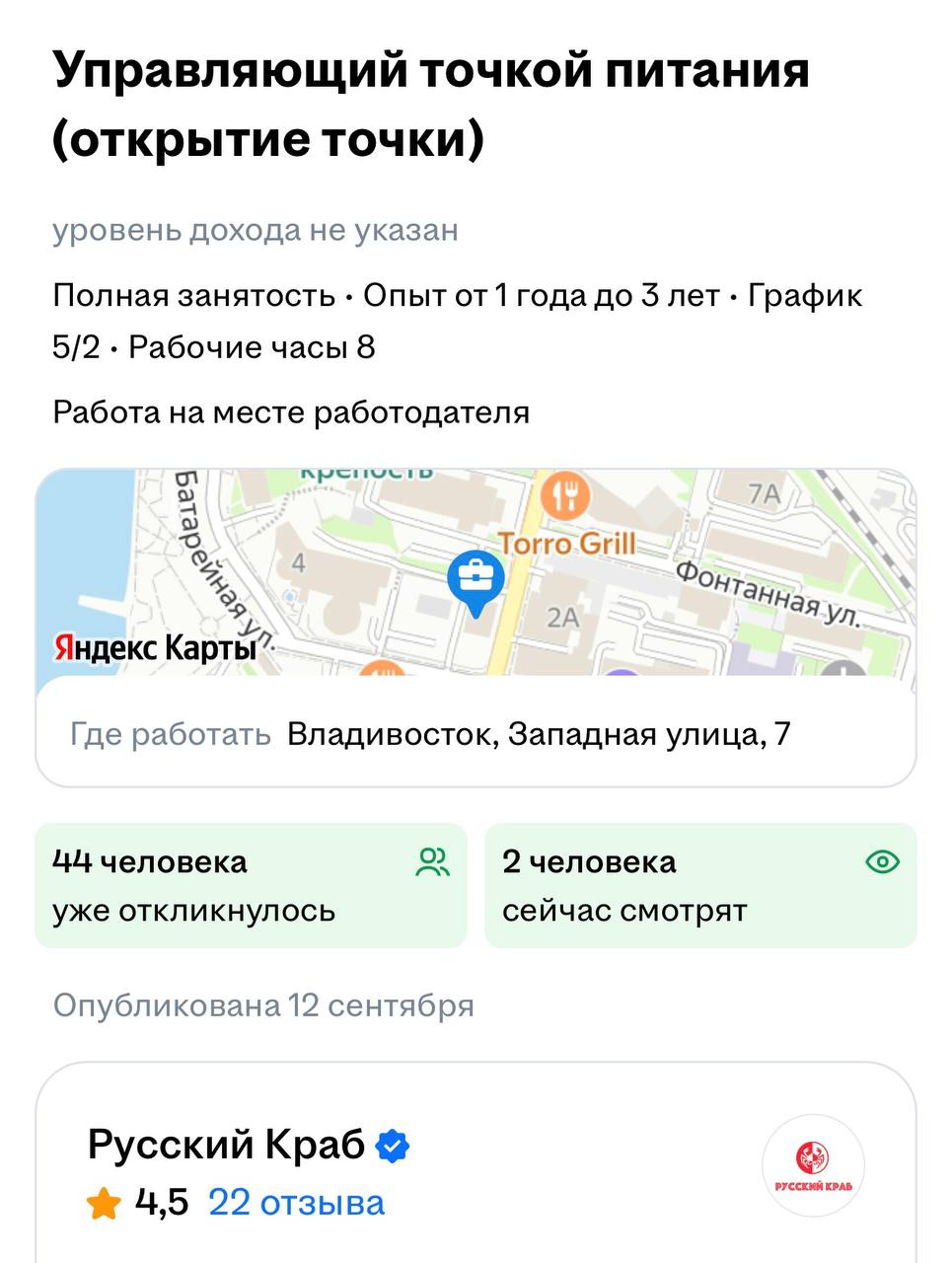The image size is (952, 1263).
Task: Open the 22 отзыва reviews link
Action: [x=296, y=1203]
